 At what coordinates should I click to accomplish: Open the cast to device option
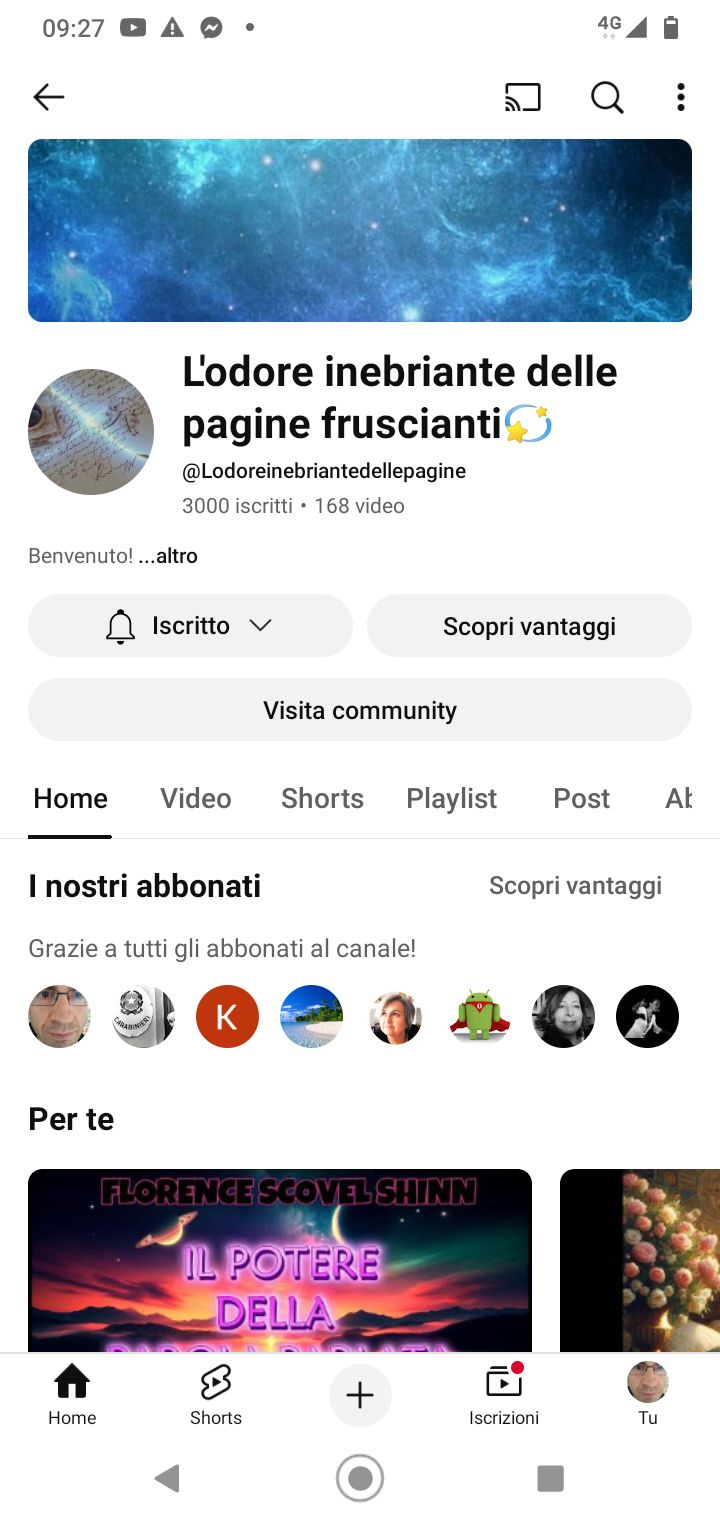pos(522,97)
